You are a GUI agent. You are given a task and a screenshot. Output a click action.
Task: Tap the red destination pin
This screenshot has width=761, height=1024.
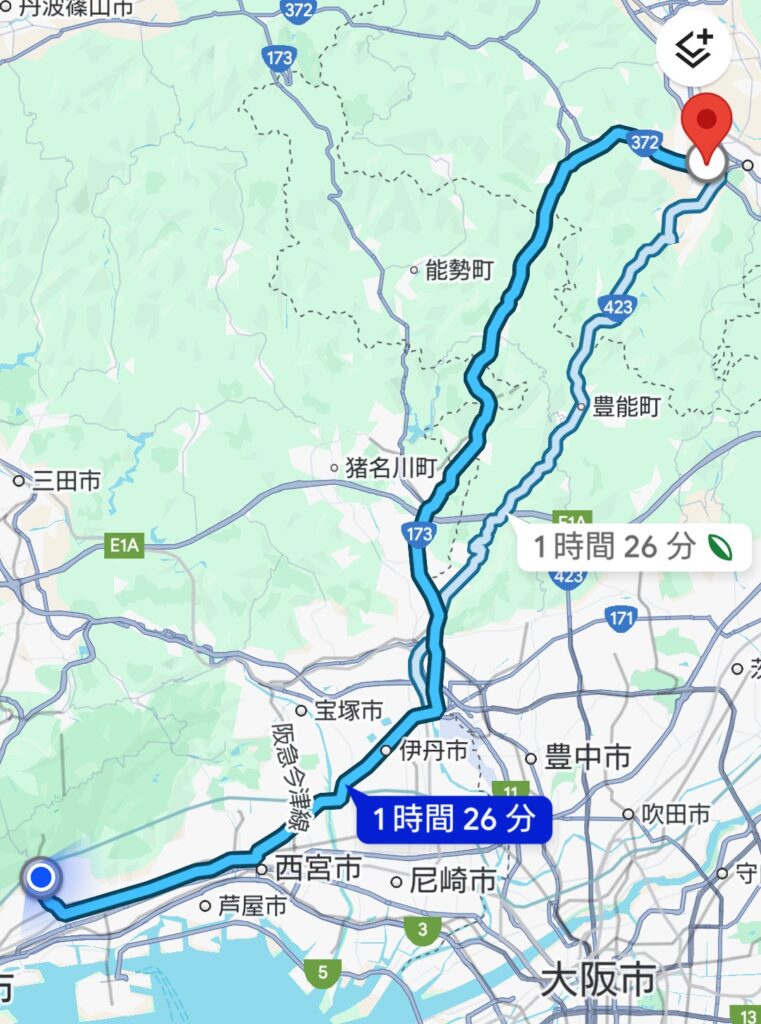(706, 127)
